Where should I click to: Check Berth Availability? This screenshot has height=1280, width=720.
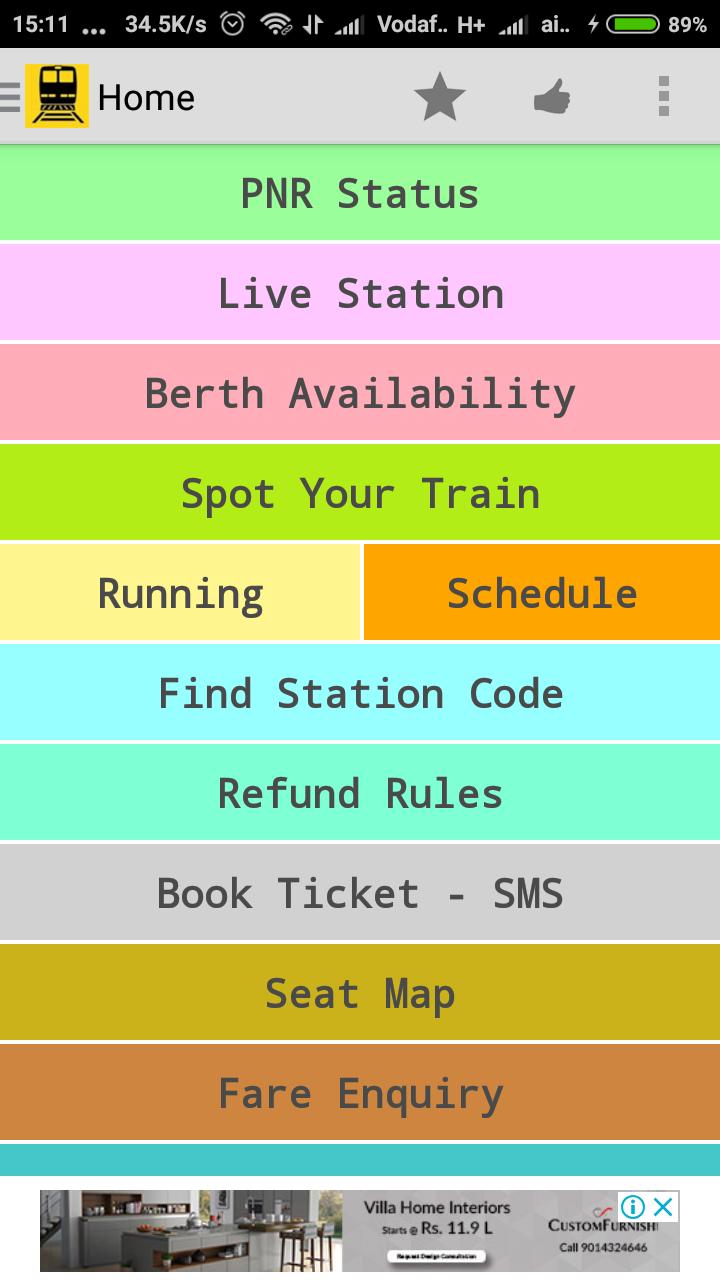[x=360, y=393]
